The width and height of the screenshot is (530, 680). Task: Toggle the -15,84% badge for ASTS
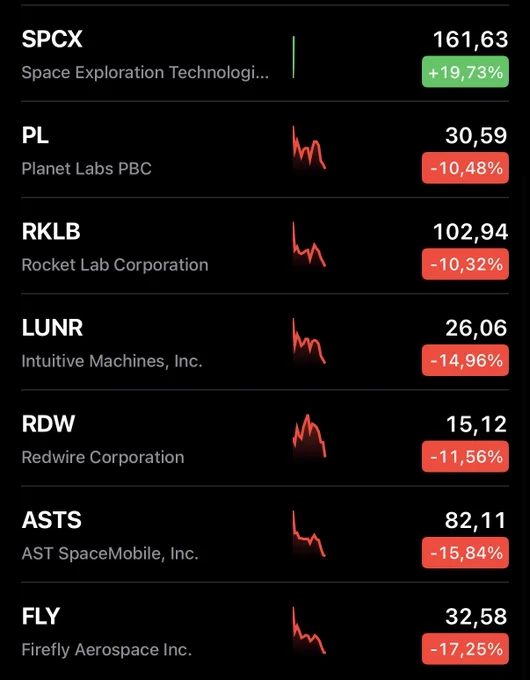pos(465,553)
